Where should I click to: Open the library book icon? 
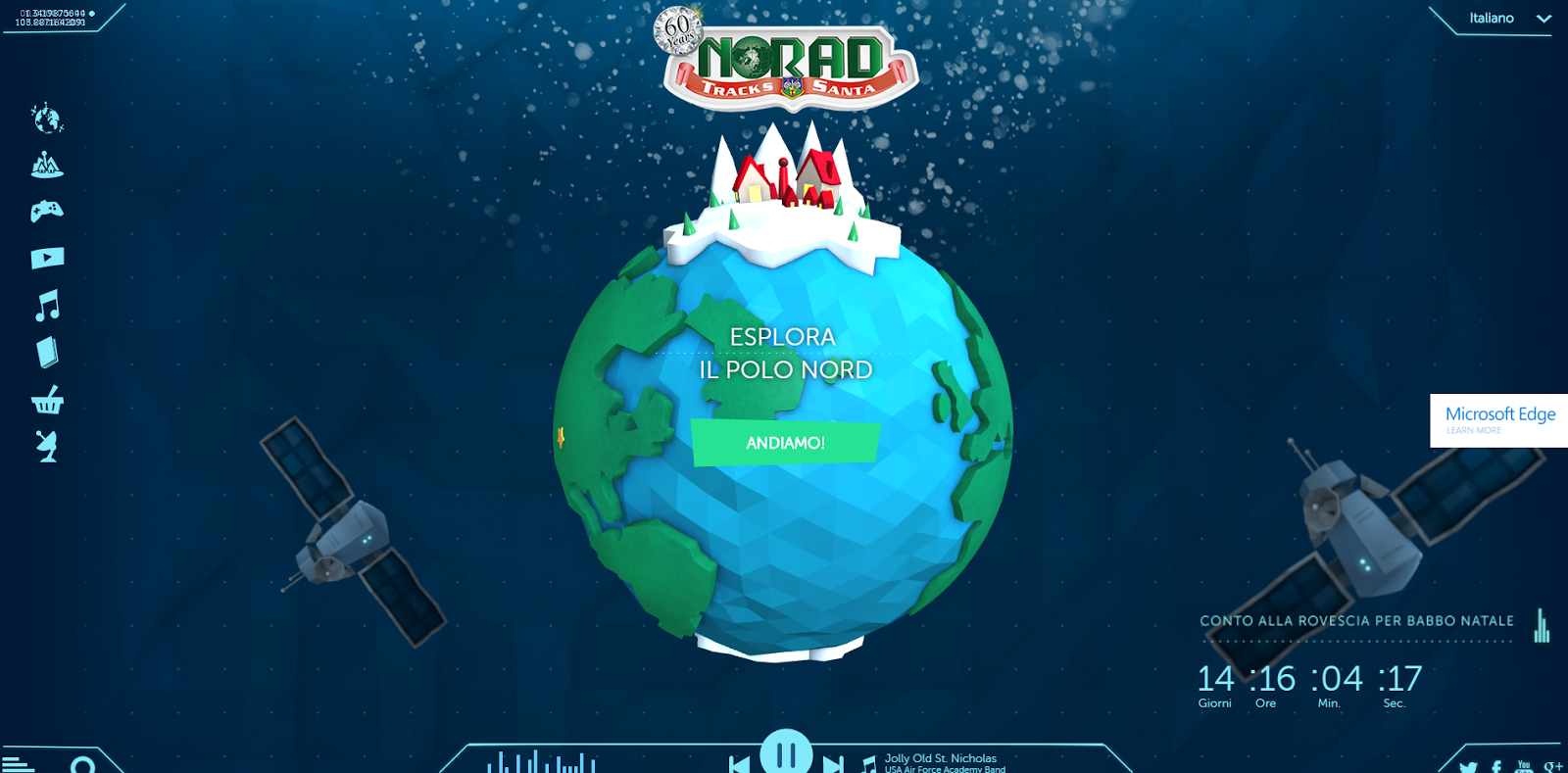tap(47, 352)
